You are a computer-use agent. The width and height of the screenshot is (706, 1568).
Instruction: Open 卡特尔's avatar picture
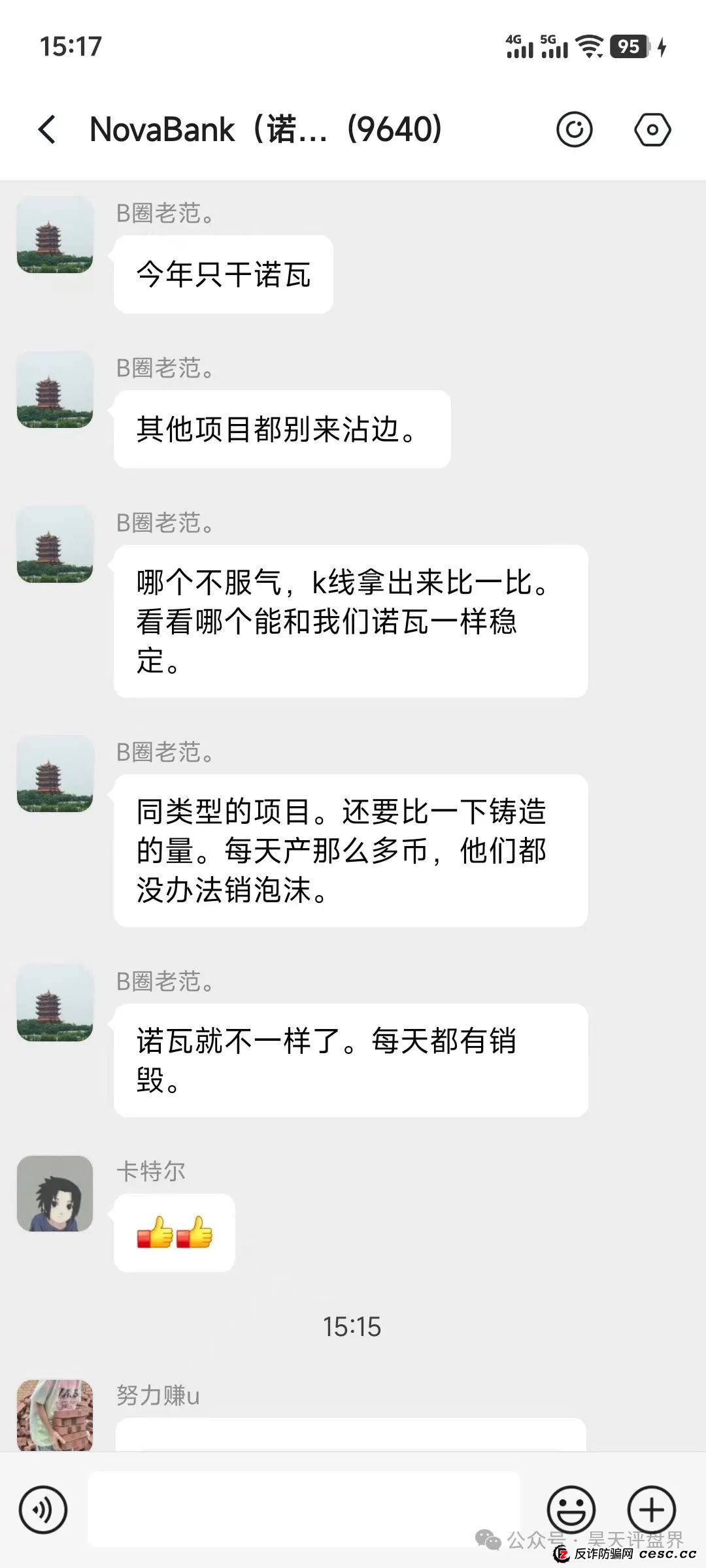55,1194
